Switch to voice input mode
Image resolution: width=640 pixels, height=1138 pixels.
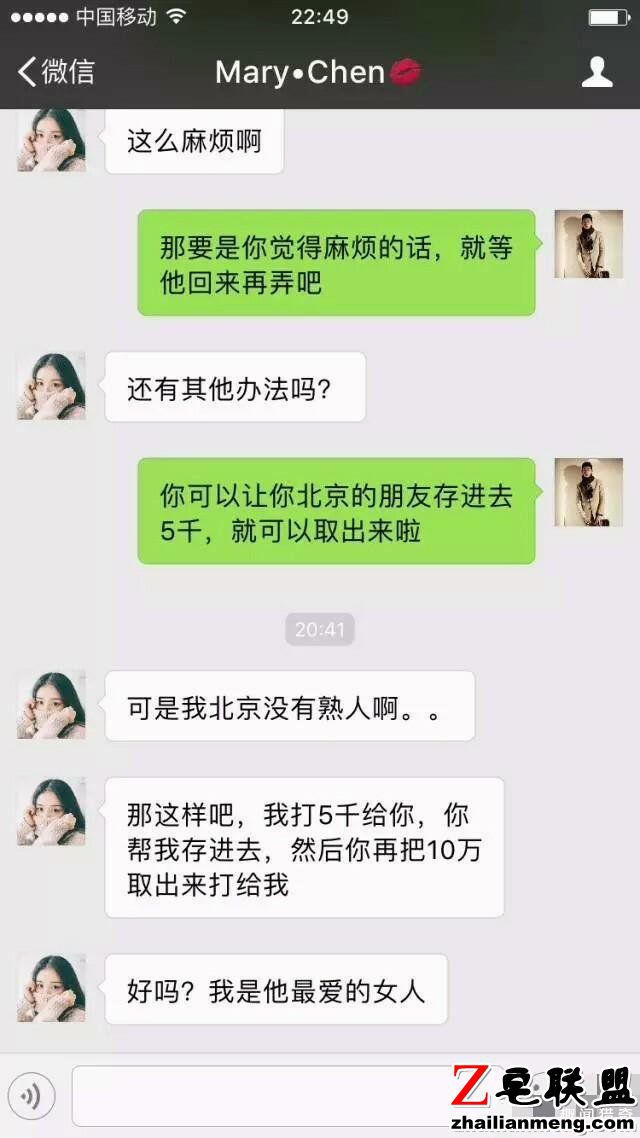point(31,1097)
